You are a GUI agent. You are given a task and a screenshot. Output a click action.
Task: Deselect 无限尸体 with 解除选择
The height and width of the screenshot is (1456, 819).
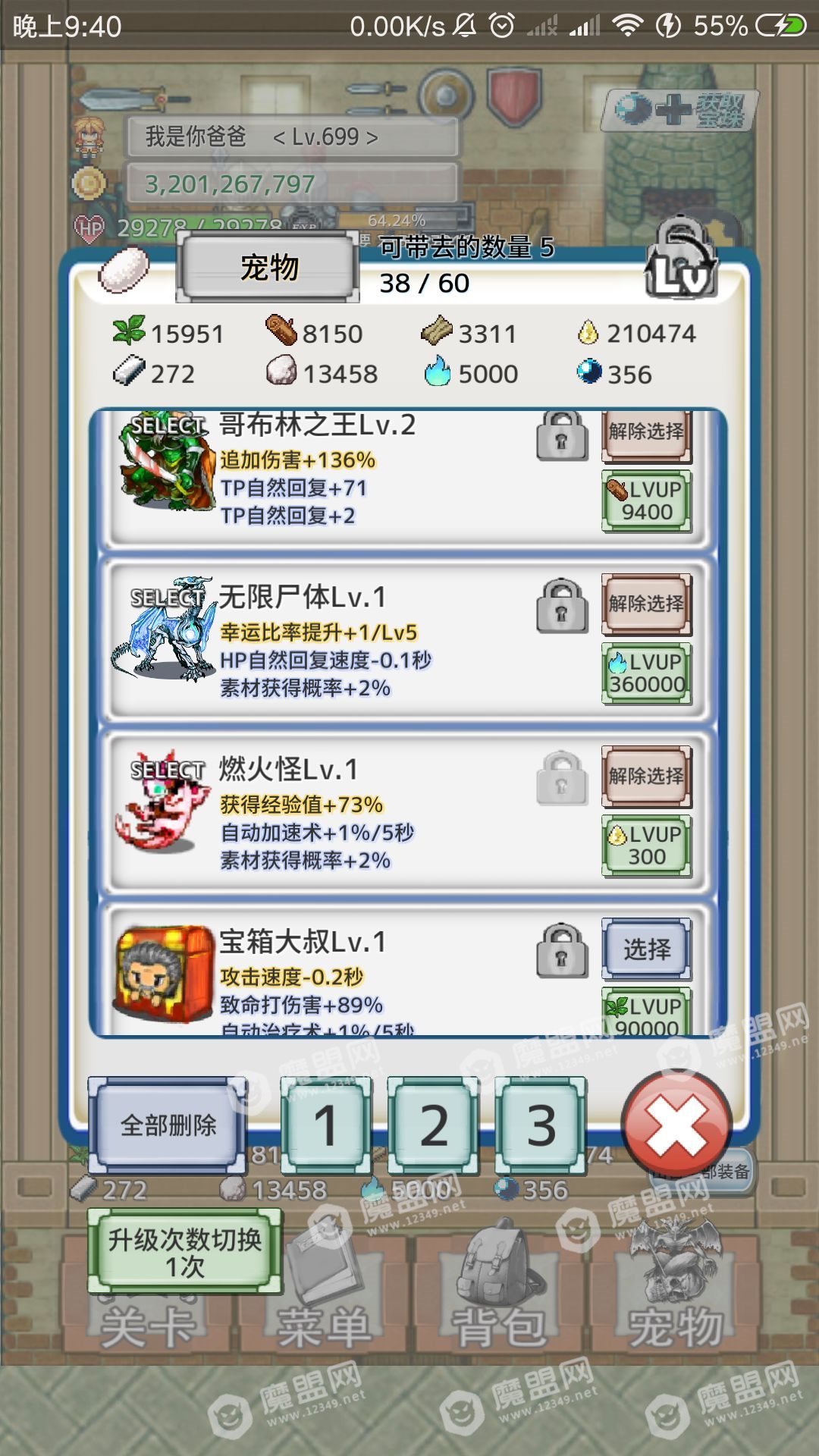[646, 604]
